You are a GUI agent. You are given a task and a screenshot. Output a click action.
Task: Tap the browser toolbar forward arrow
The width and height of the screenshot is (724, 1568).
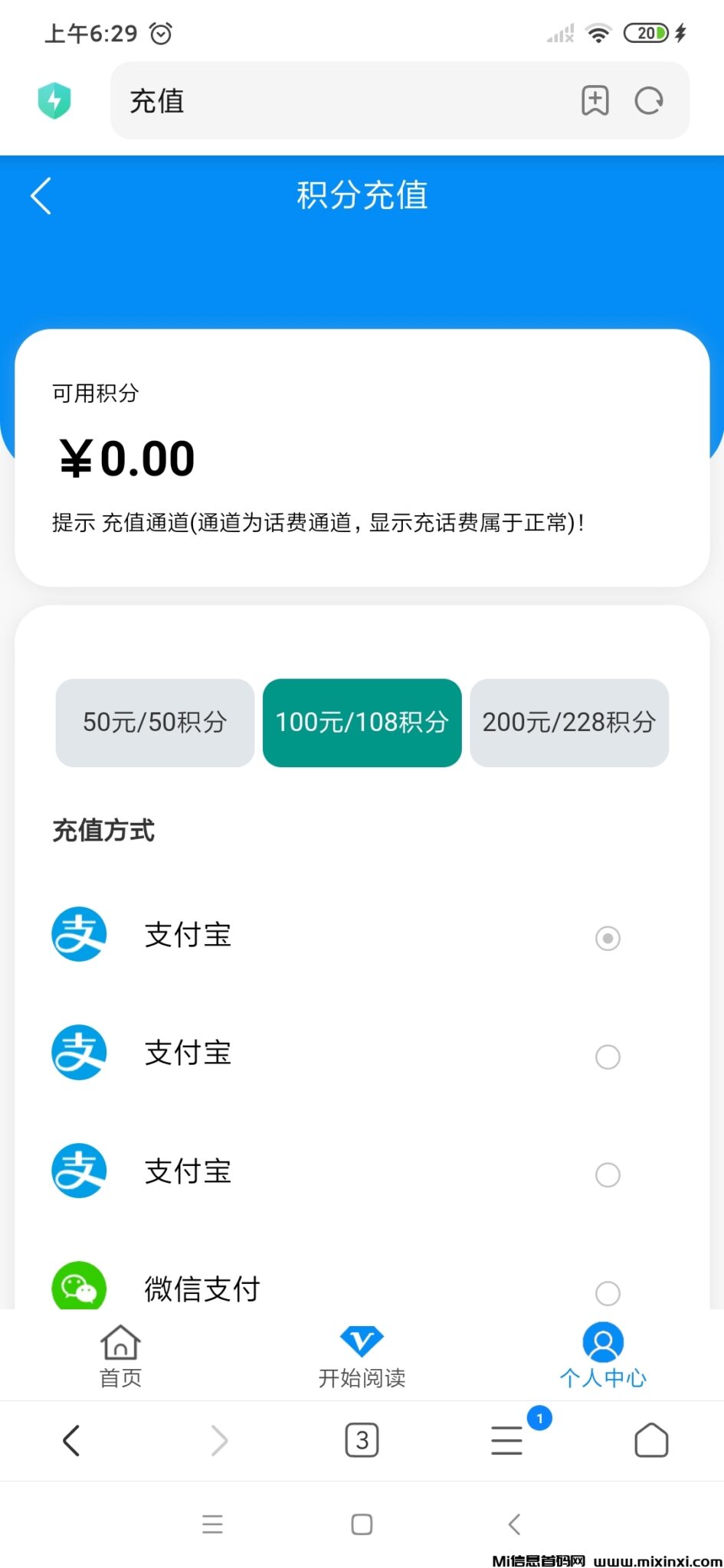219,1440
